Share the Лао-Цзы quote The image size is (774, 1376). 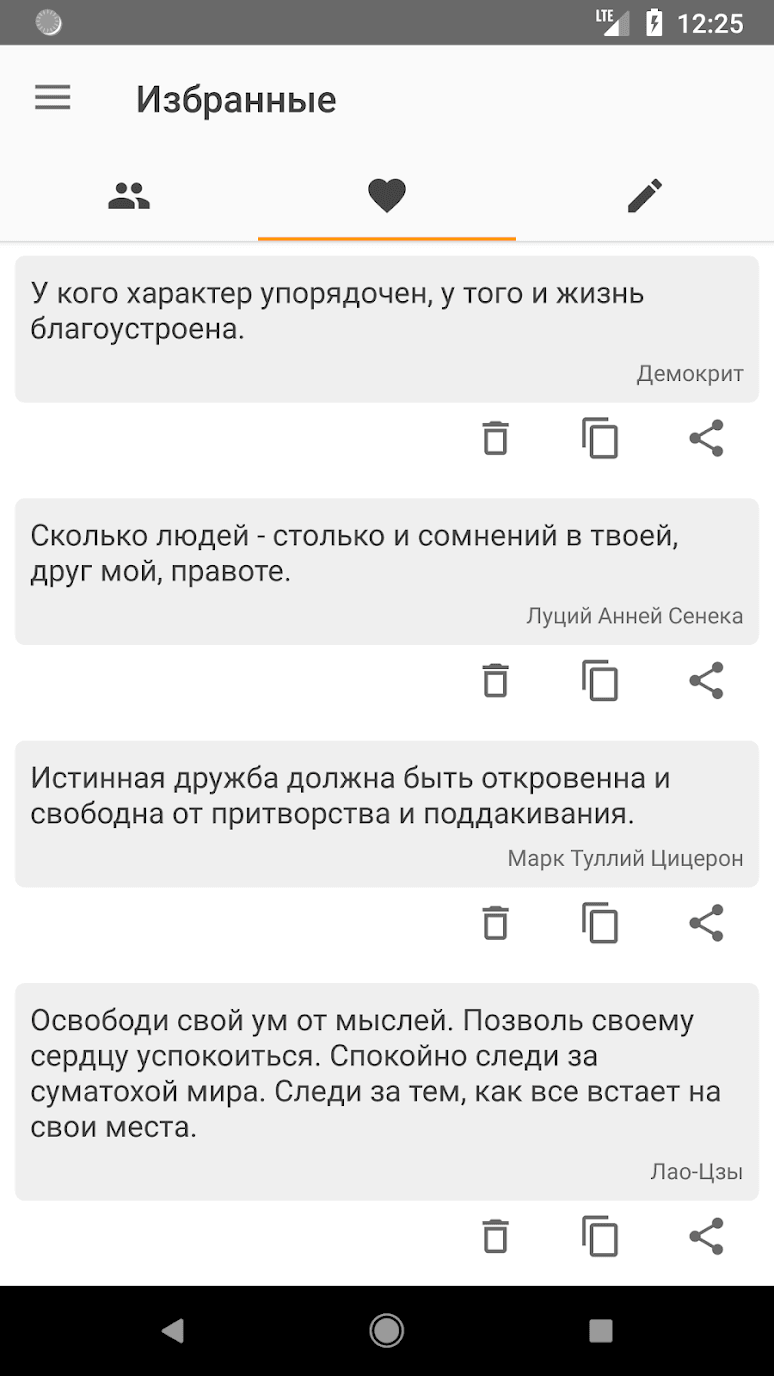(x=706, y=1237)
